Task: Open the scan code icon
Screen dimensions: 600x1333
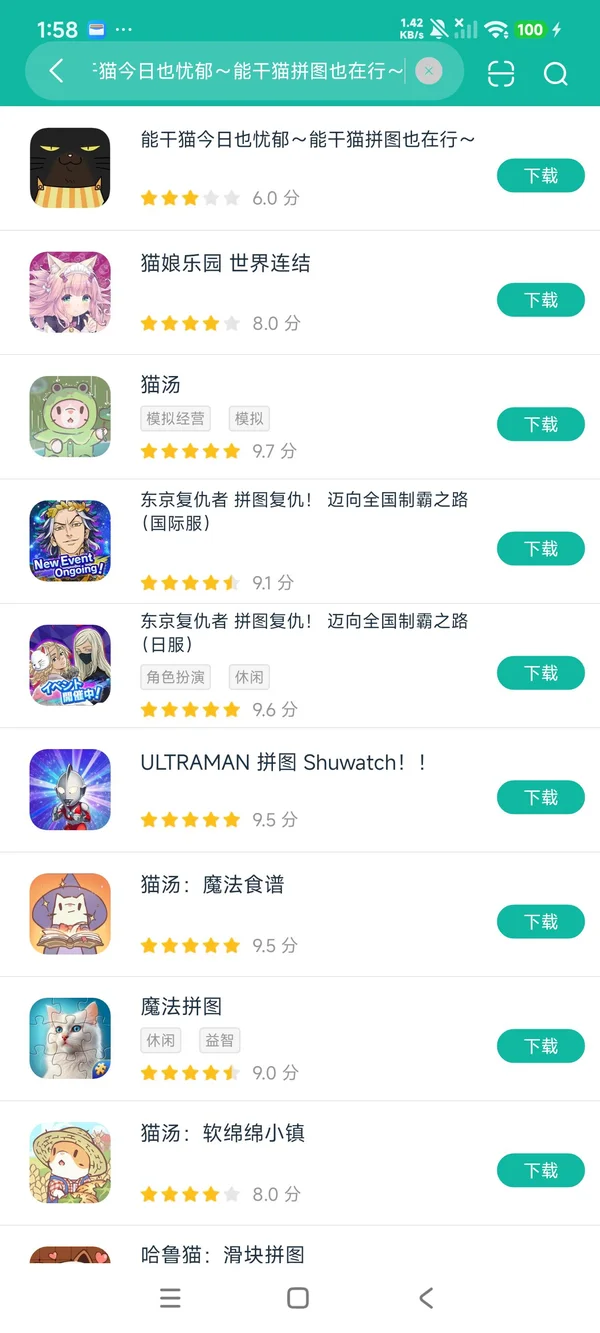Action: [501, 73]
